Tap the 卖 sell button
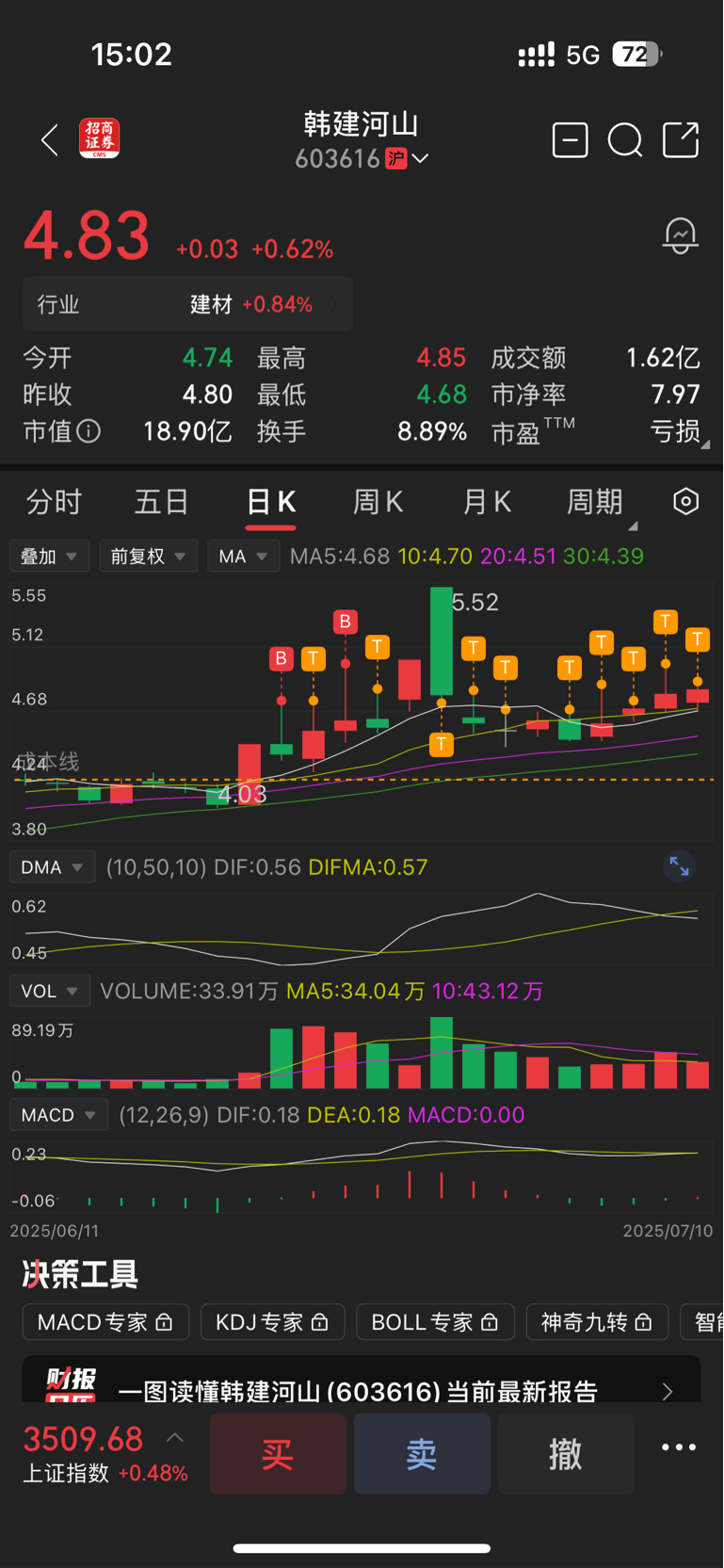This screenshot has width=724, height=1568. 422,1453
